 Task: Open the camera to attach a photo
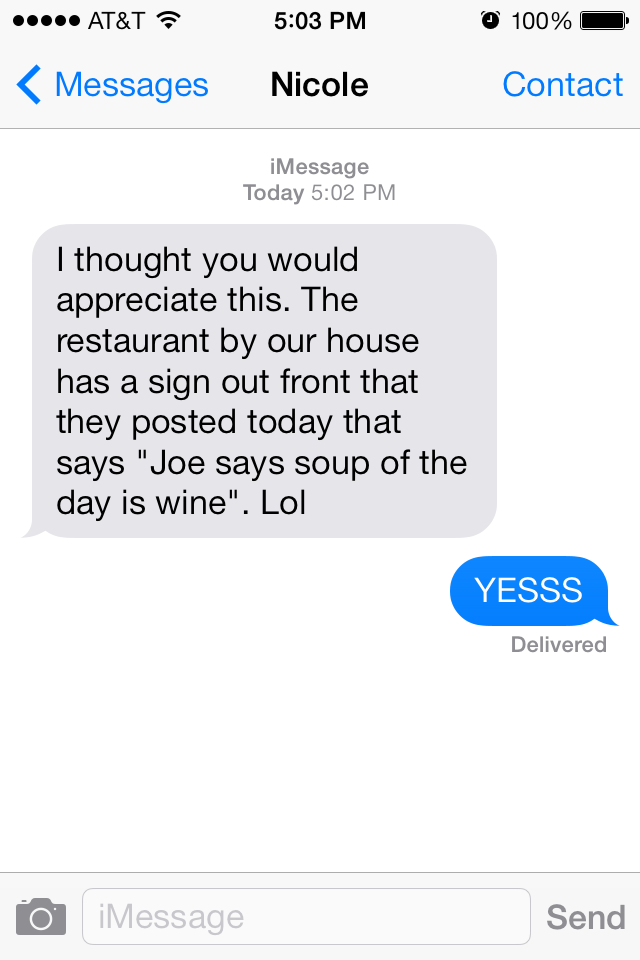point(41,917)
